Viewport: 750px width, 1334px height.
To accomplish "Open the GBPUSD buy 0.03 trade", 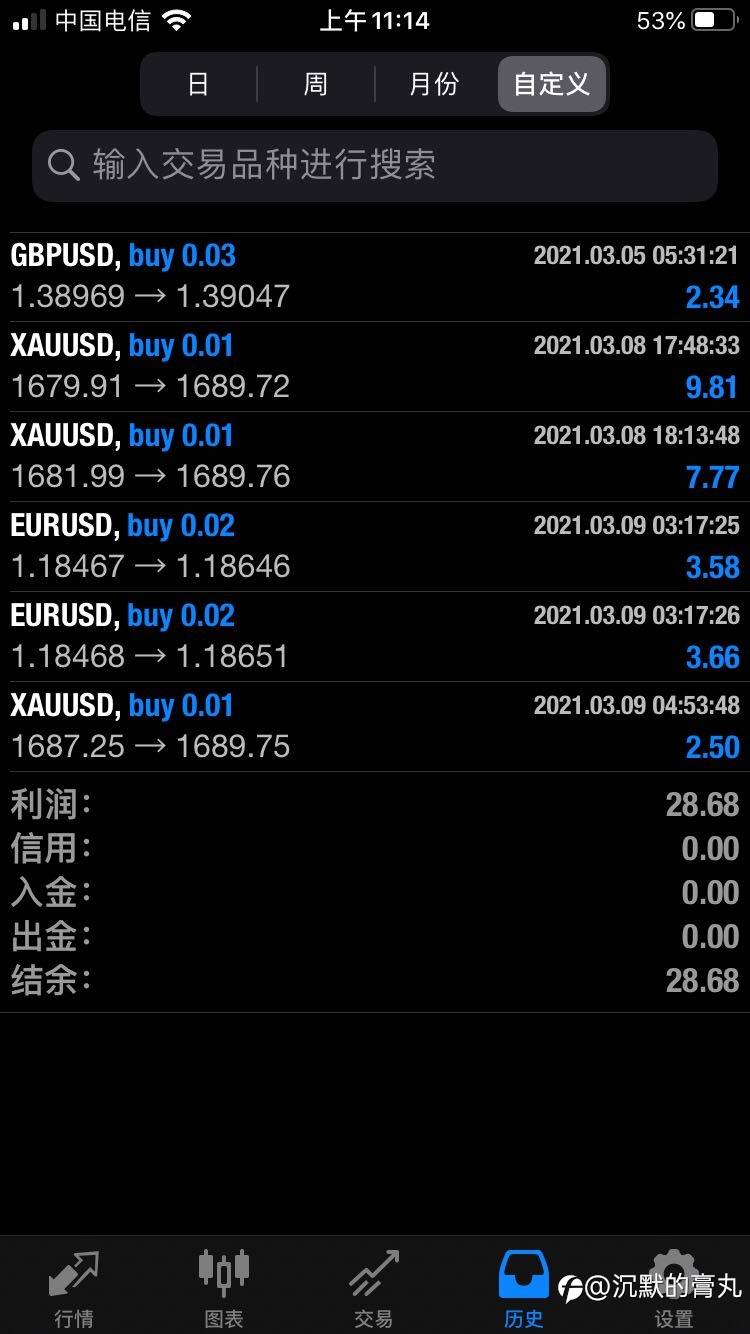I will (375, 276).
